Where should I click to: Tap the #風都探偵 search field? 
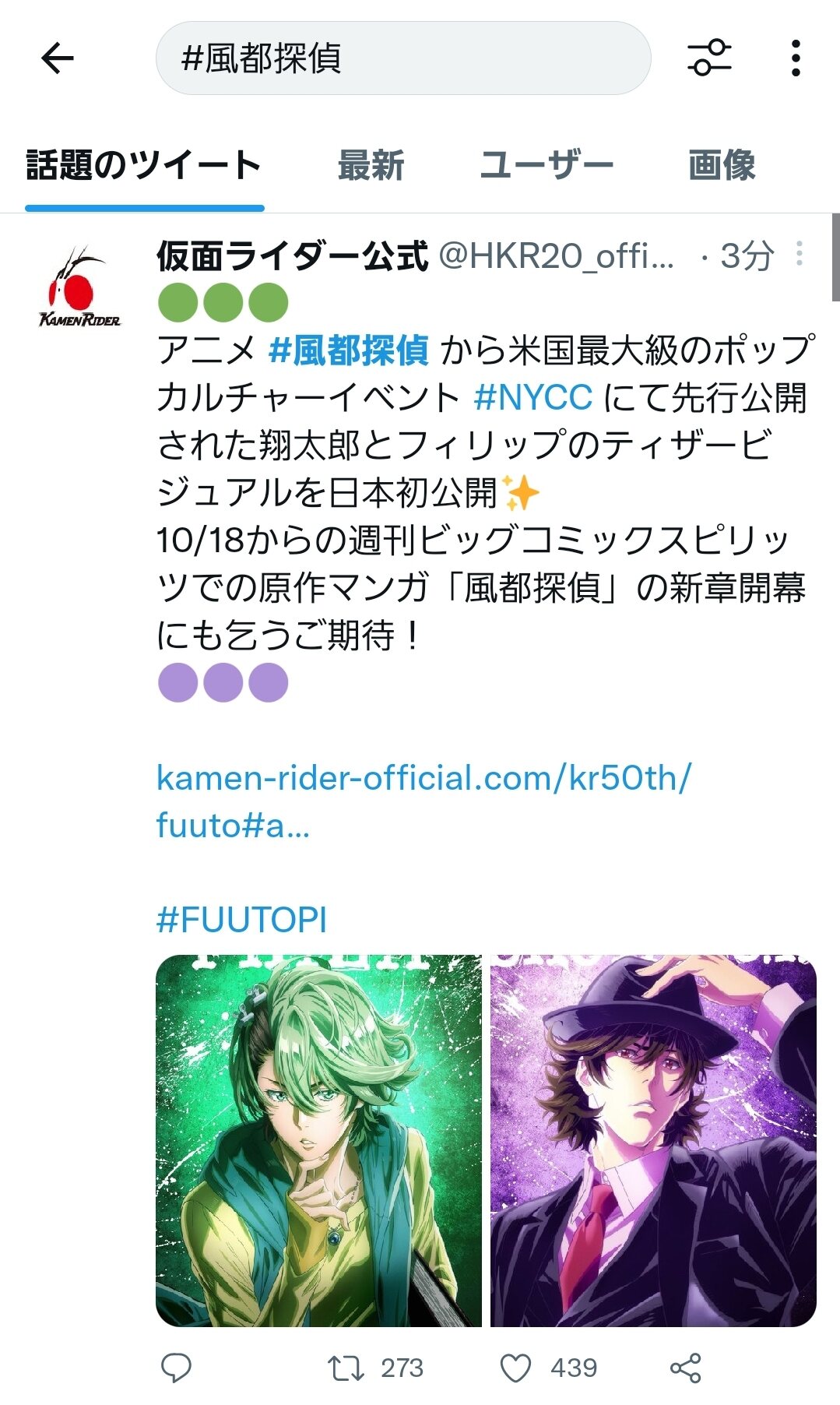[x=402, y=58]
